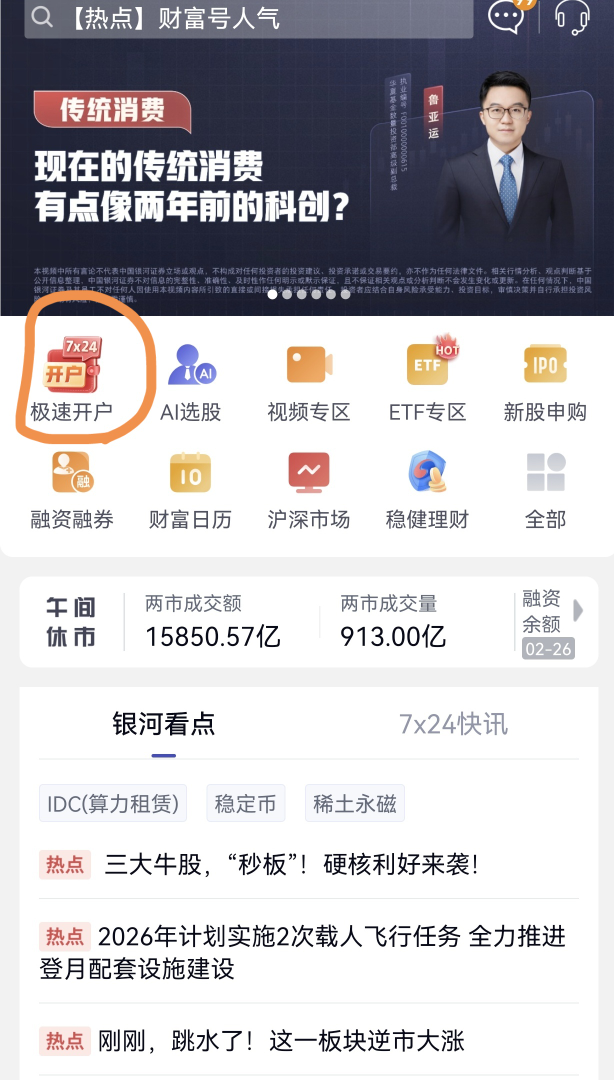614x1080 pixels.
Task: Go to 视频专区
Action: tap(308, 379)
